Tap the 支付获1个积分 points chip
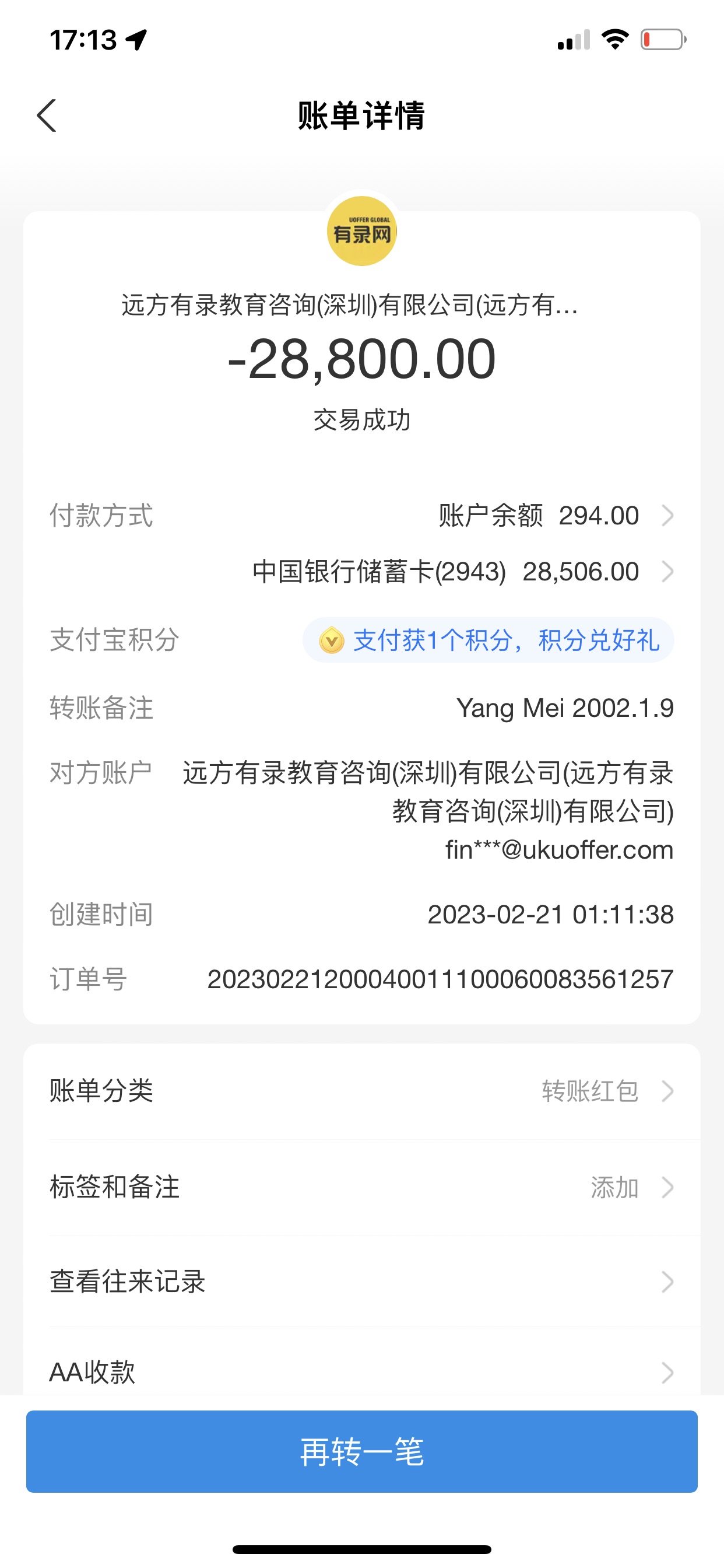 (x=488, y=640)
